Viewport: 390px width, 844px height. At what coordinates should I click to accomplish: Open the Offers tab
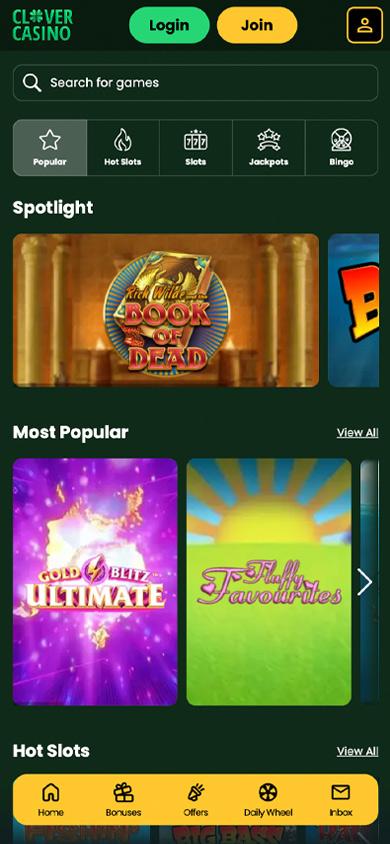[196, 799]
